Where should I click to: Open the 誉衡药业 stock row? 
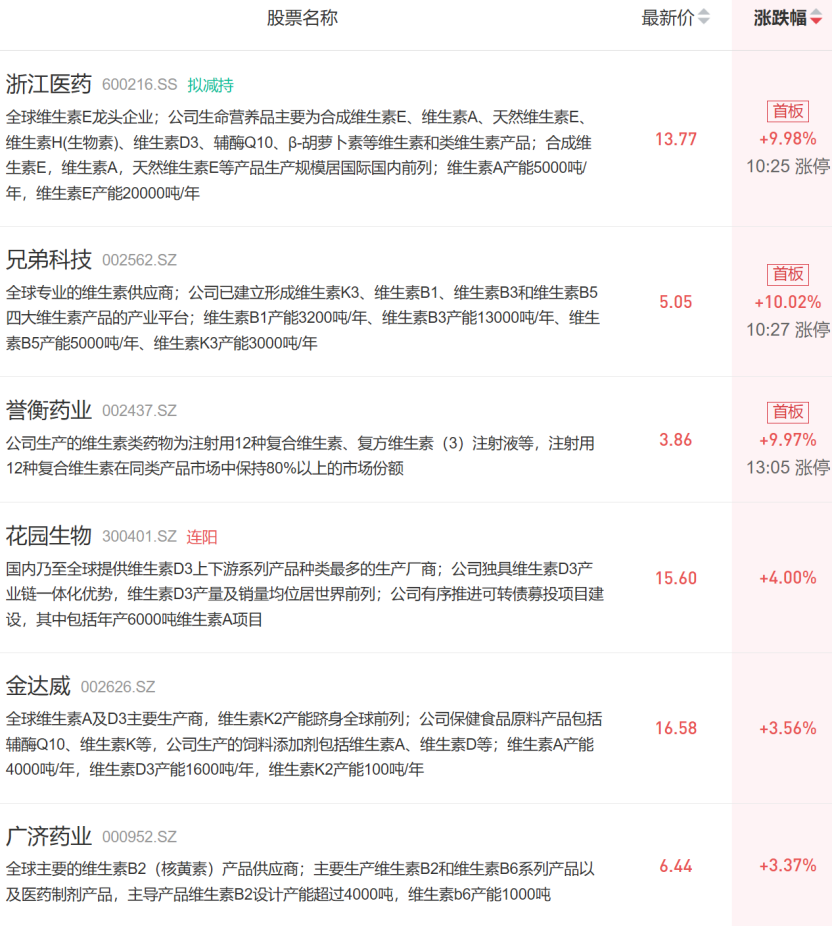click(x=416, y=440)
